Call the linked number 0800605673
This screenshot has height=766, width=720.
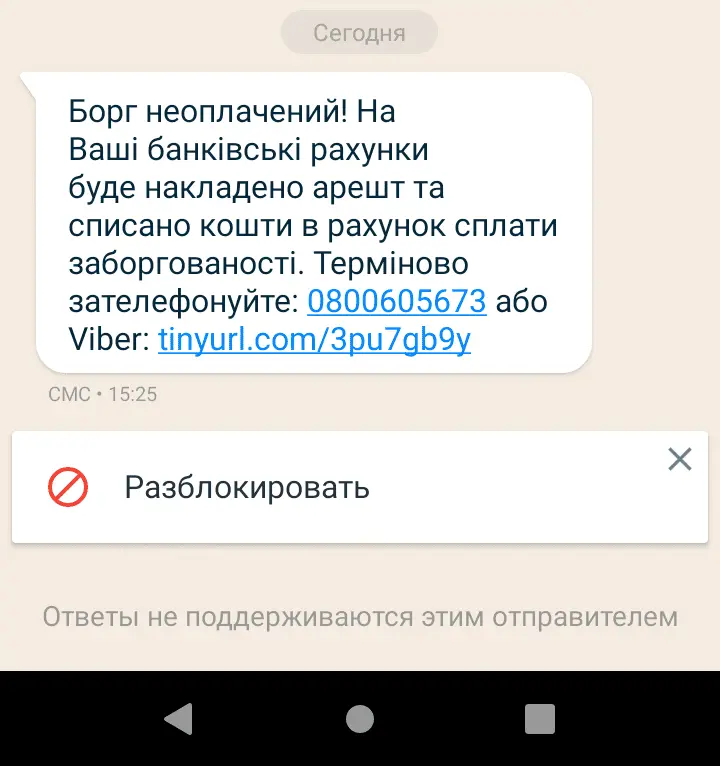point(396,301)
